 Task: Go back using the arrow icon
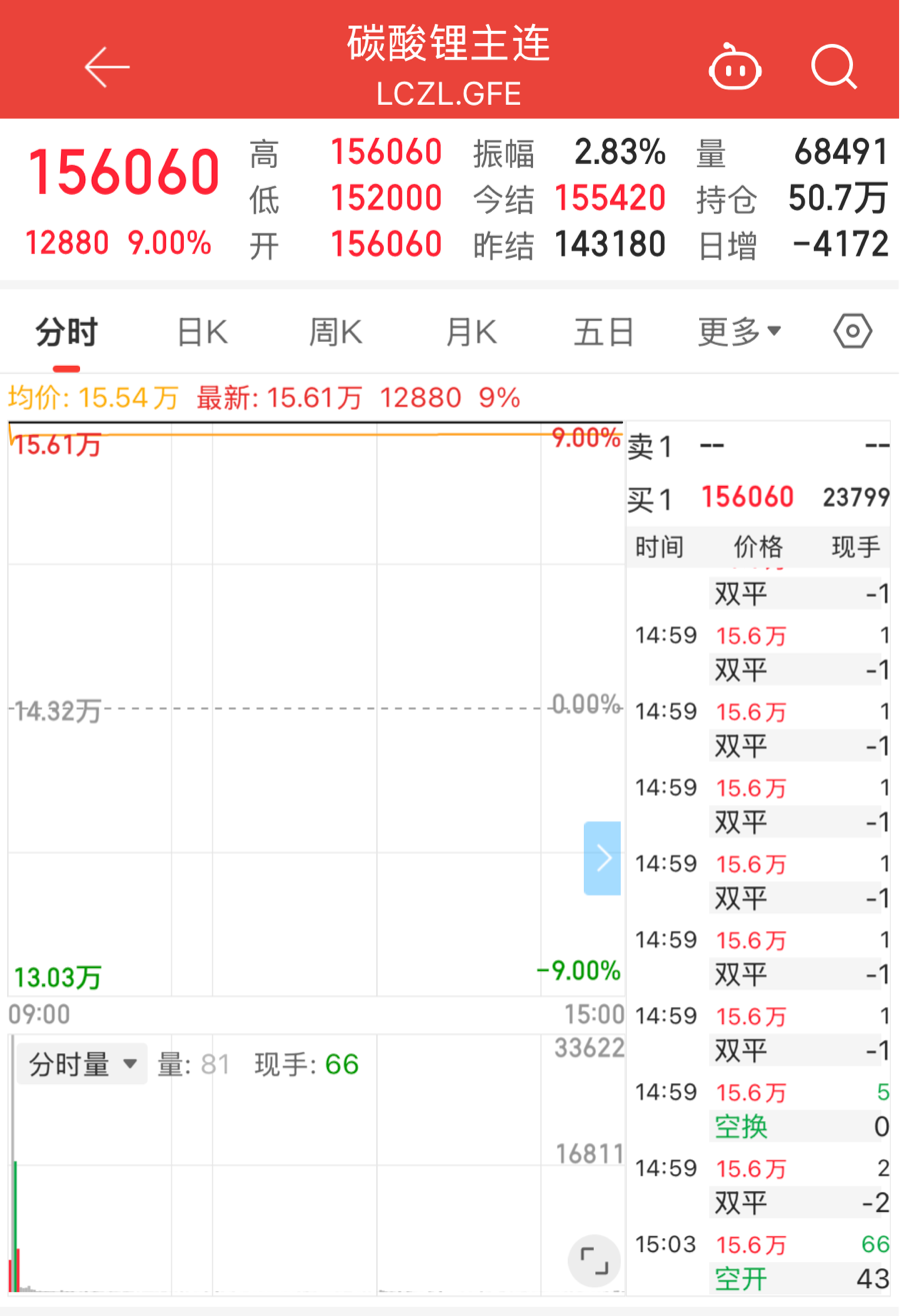pyautogui.click(x=107, y=67)
